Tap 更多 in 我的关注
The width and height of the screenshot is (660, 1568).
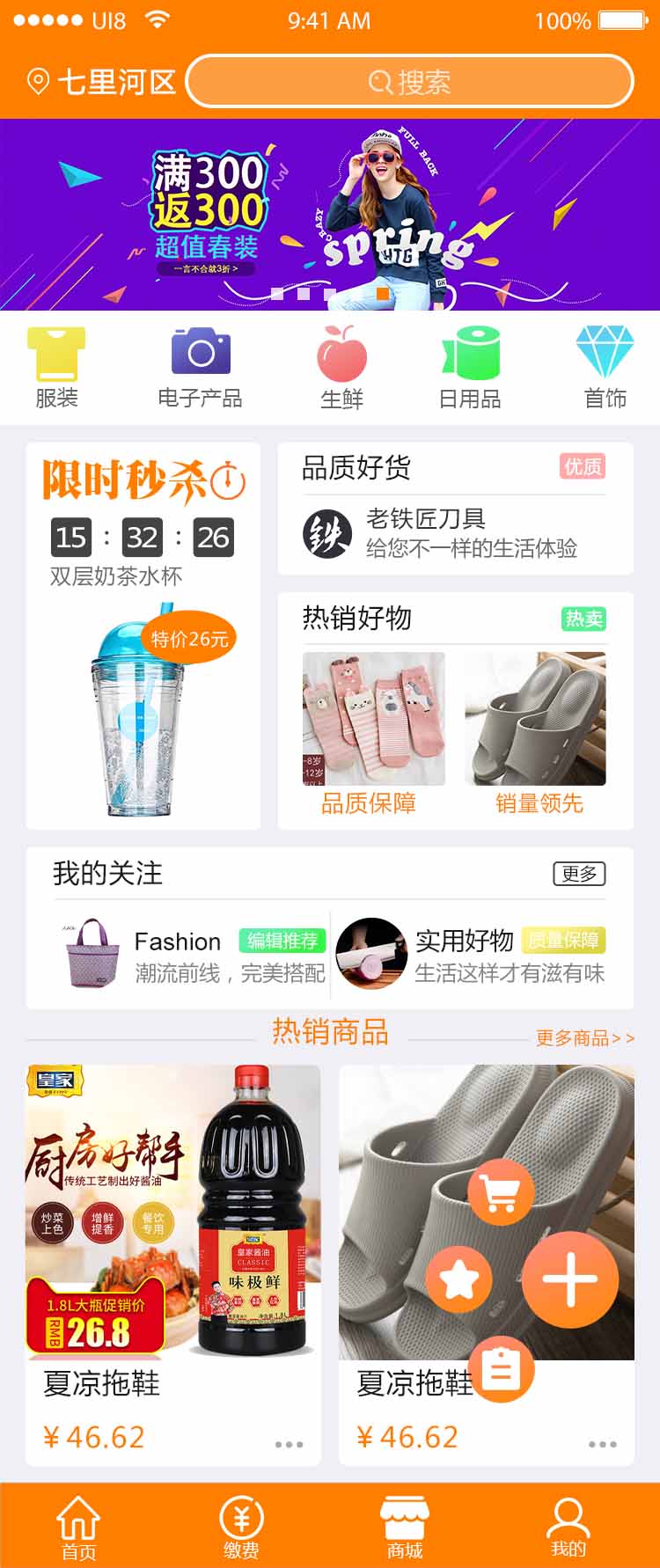(x=579, y=874)
